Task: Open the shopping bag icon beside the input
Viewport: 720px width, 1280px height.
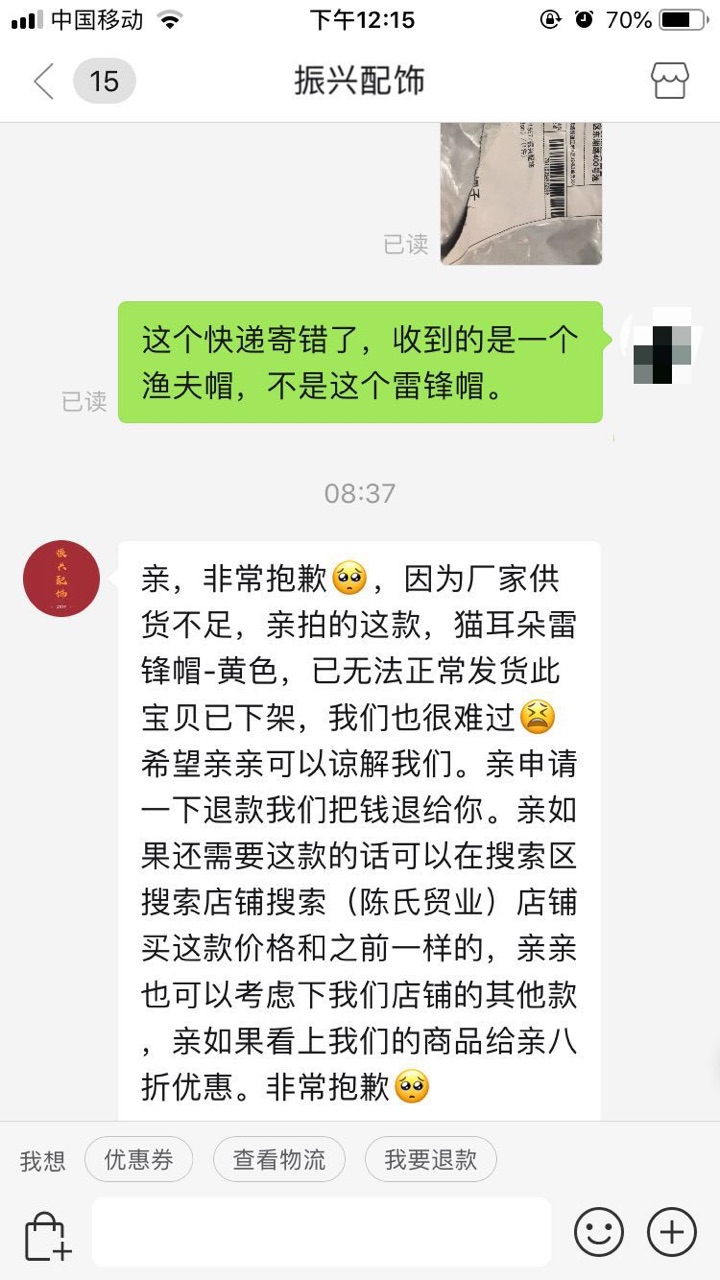Action: click(x=46, y=1234)
